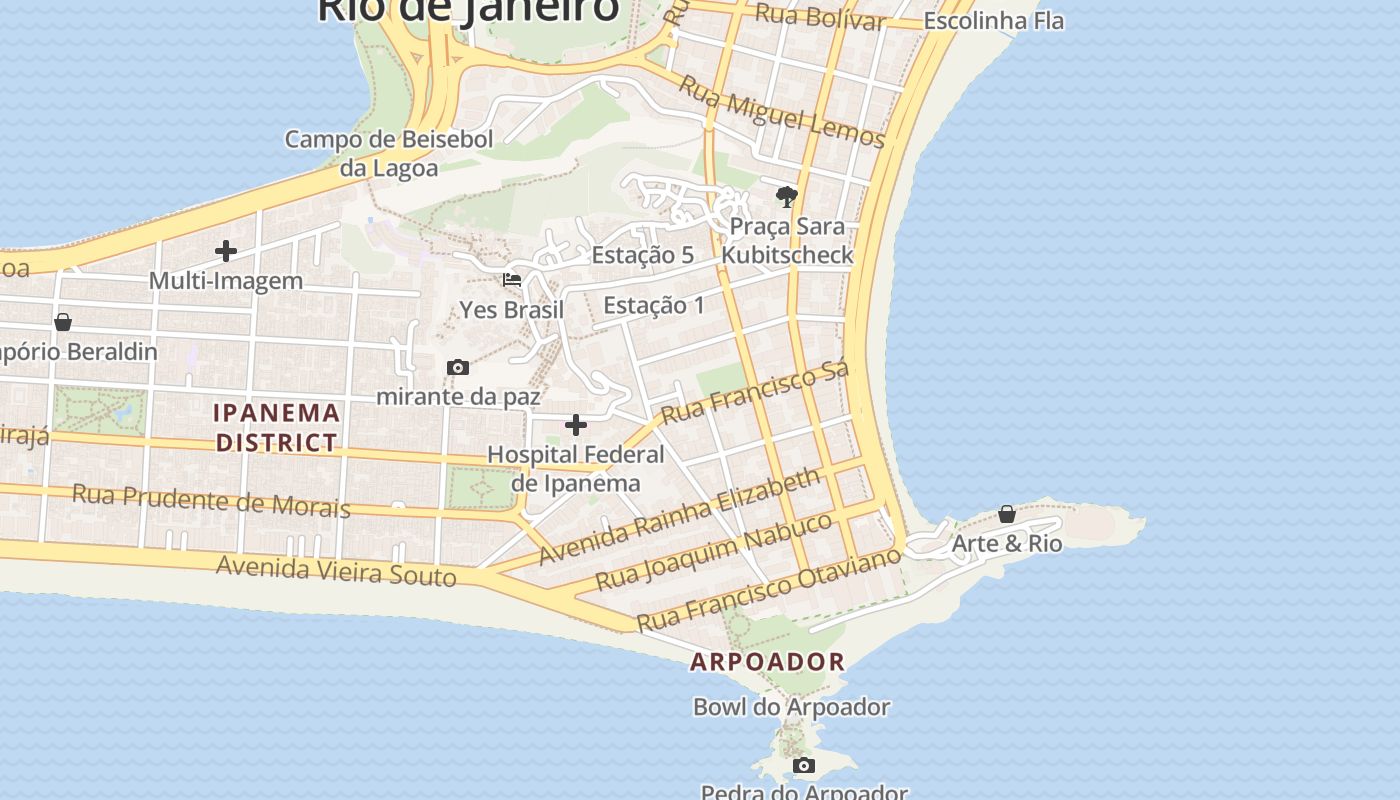Screen dimensions: 1400x800
Task: Tap the Arte & Rio shop marker
Action: (1007, 514)
